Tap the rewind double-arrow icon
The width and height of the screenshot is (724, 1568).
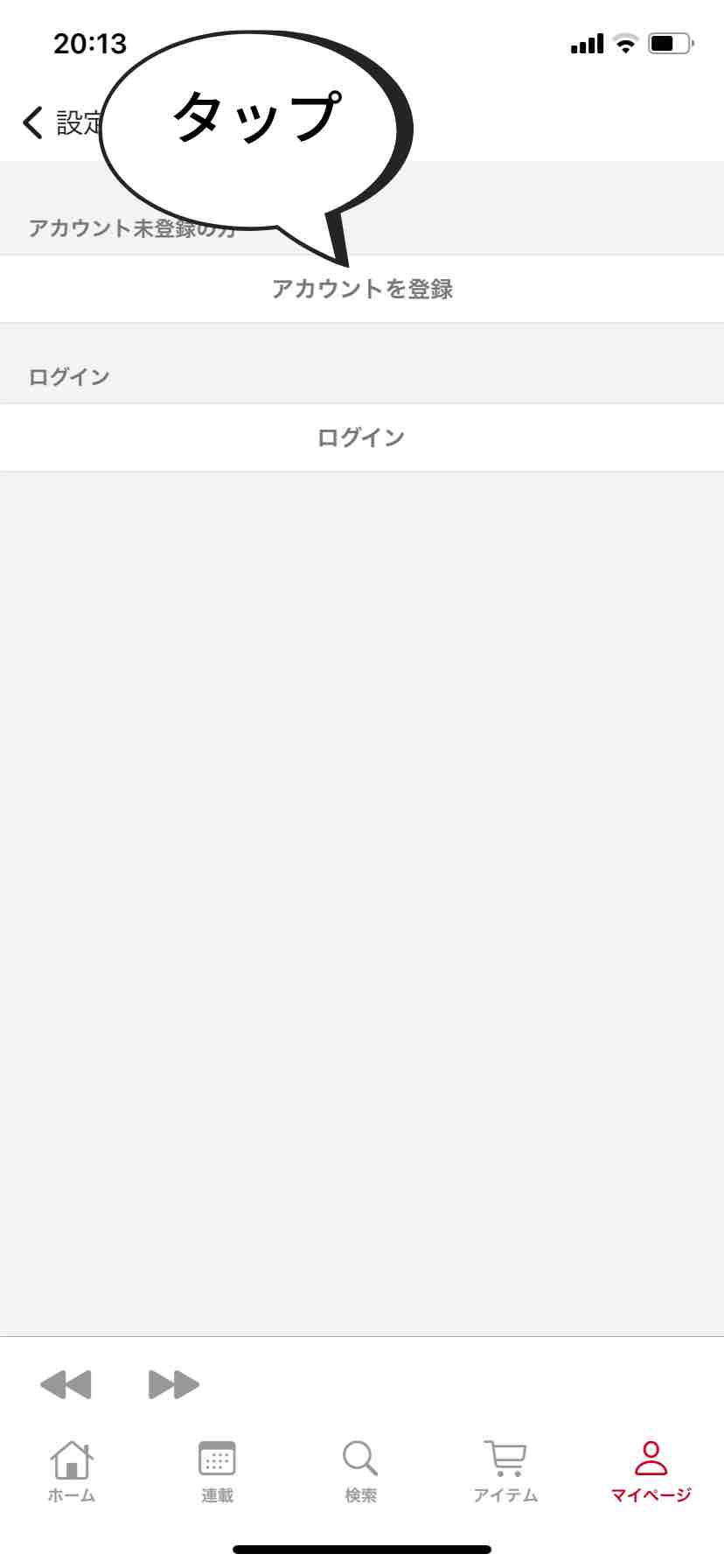[x=66, y=1384]
